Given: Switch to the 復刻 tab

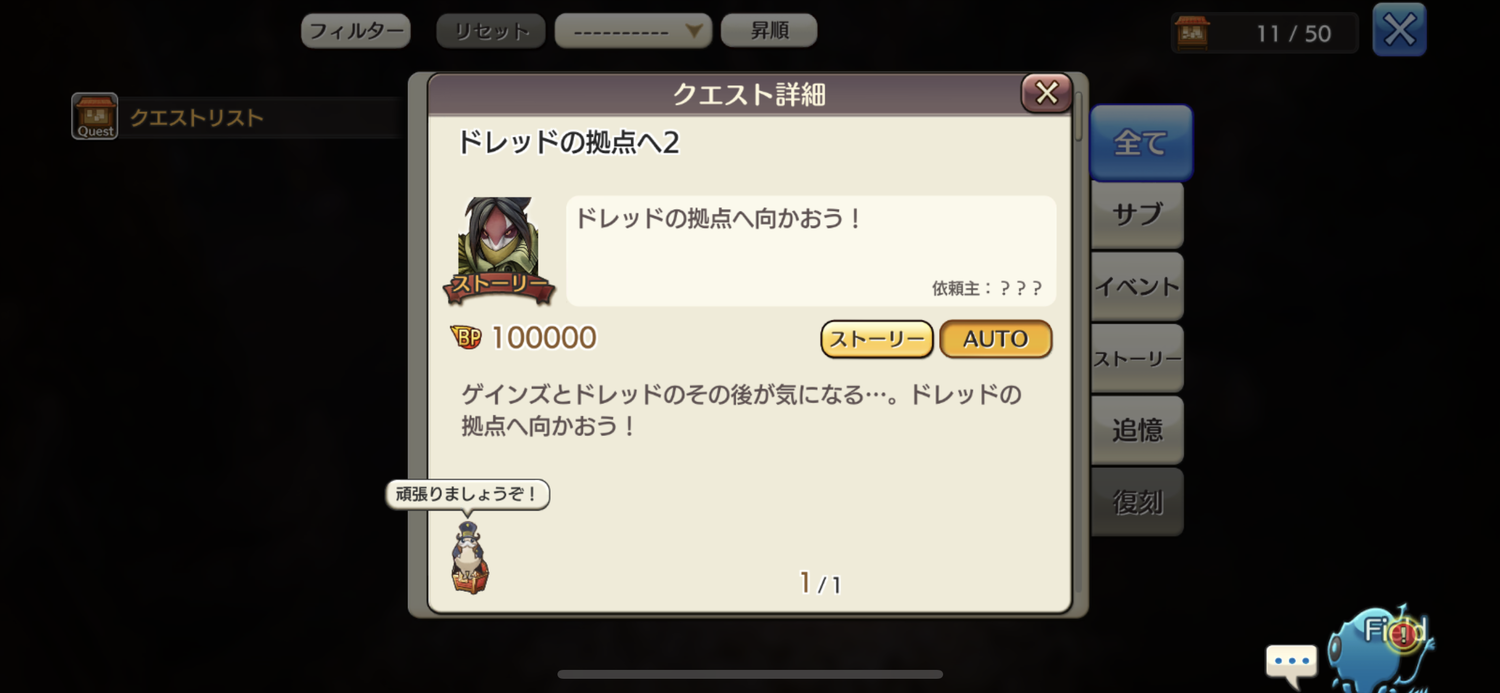Looking at the screenshot, I should (1137, 502).
